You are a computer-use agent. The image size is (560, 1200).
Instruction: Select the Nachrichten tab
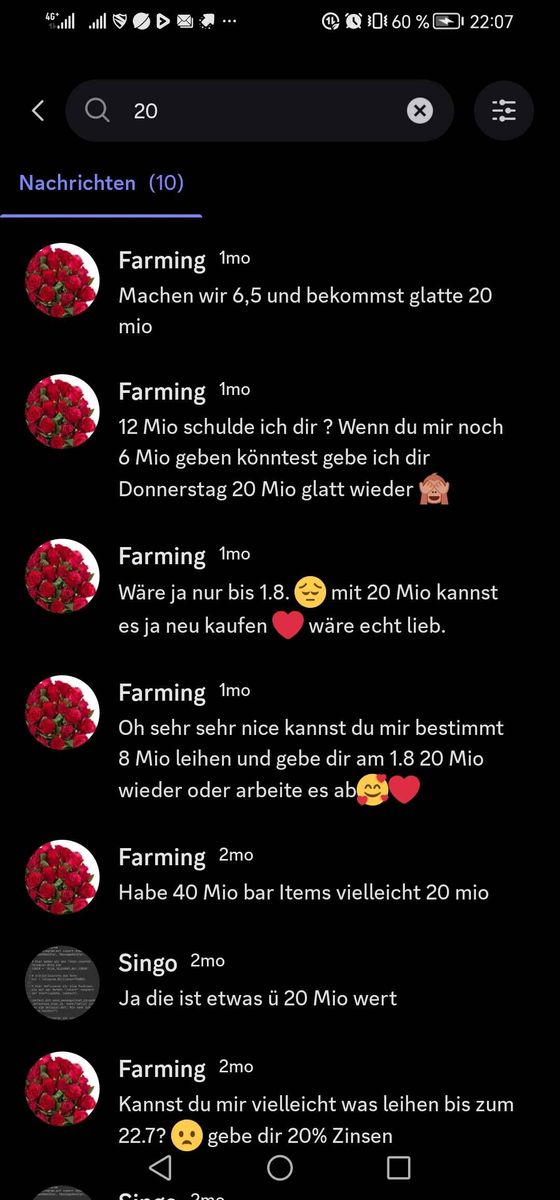pyautogui.click(x=101, y=183)
